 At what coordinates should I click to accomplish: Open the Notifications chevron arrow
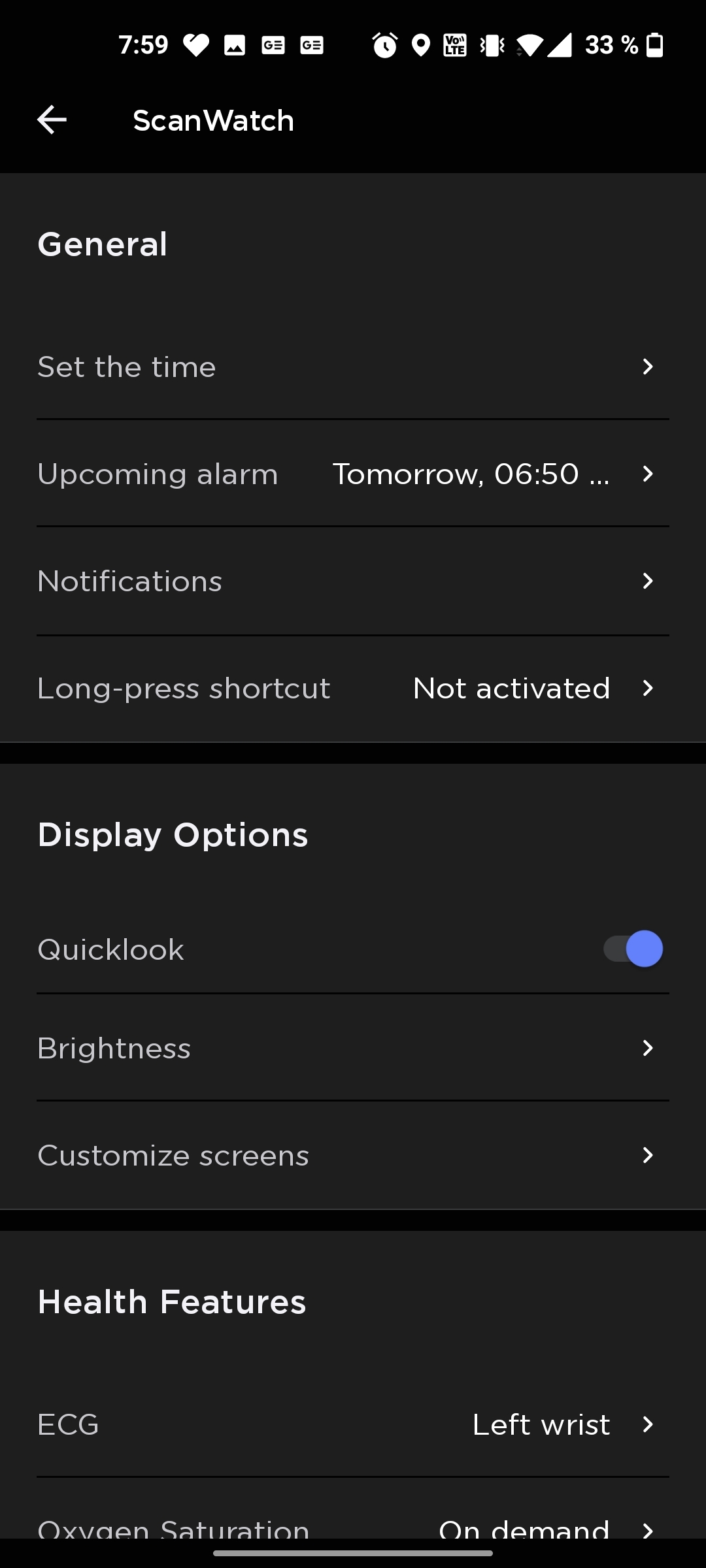[x=647, y=581]
